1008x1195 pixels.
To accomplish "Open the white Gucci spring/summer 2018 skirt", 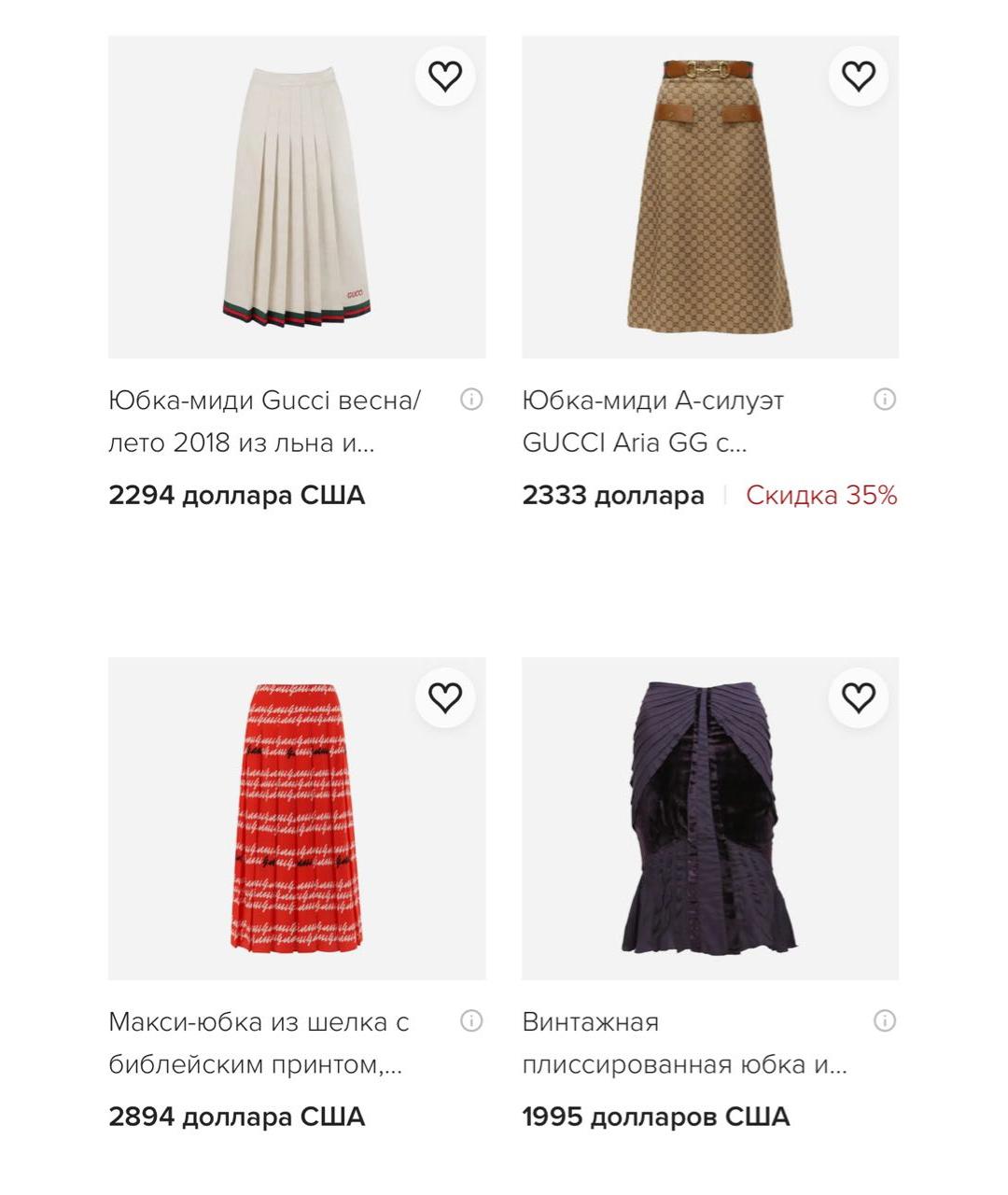I will click(297, 197).
